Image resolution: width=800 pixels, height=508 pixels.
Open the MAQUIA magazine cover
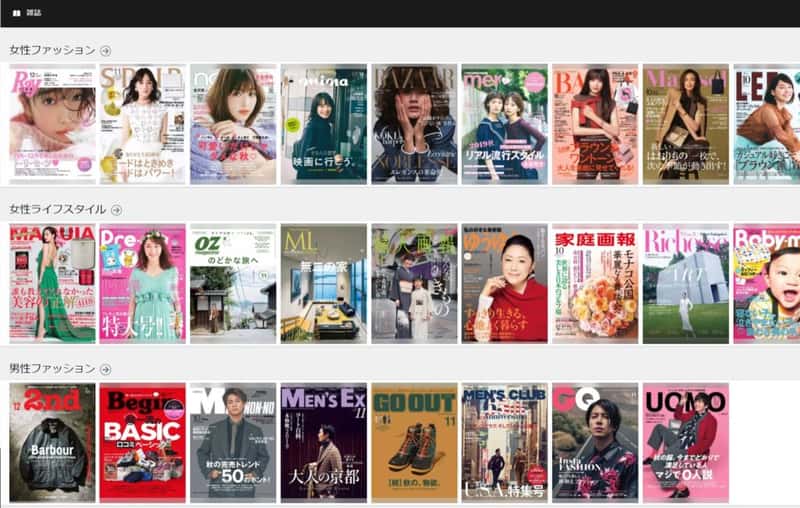click(x=52, y=284)
